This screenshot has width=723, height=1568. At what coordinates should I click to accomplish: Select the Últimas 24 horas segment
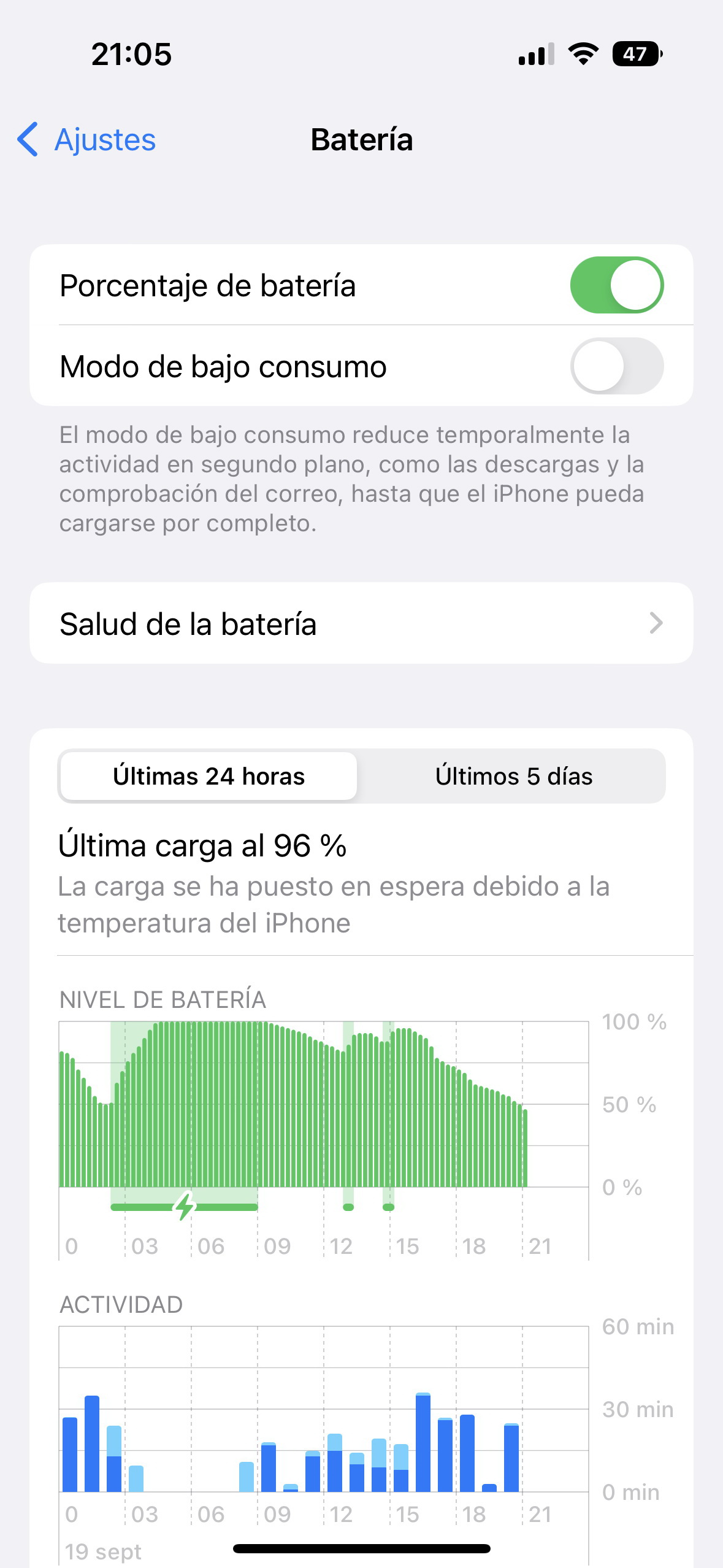click(208, 777)
